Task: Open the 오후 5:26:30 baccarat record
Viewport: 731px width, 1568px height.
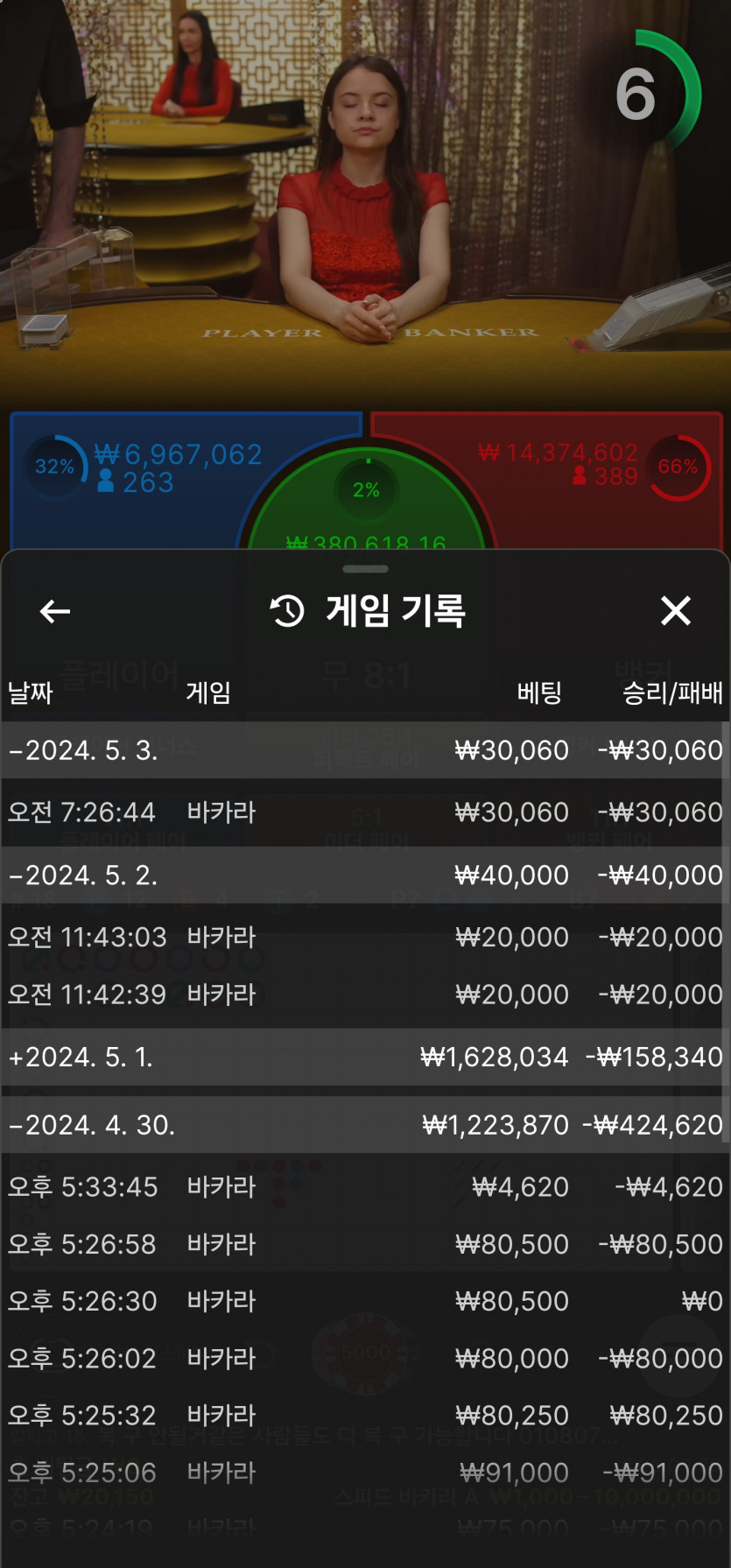Action: click(365, 1301)
